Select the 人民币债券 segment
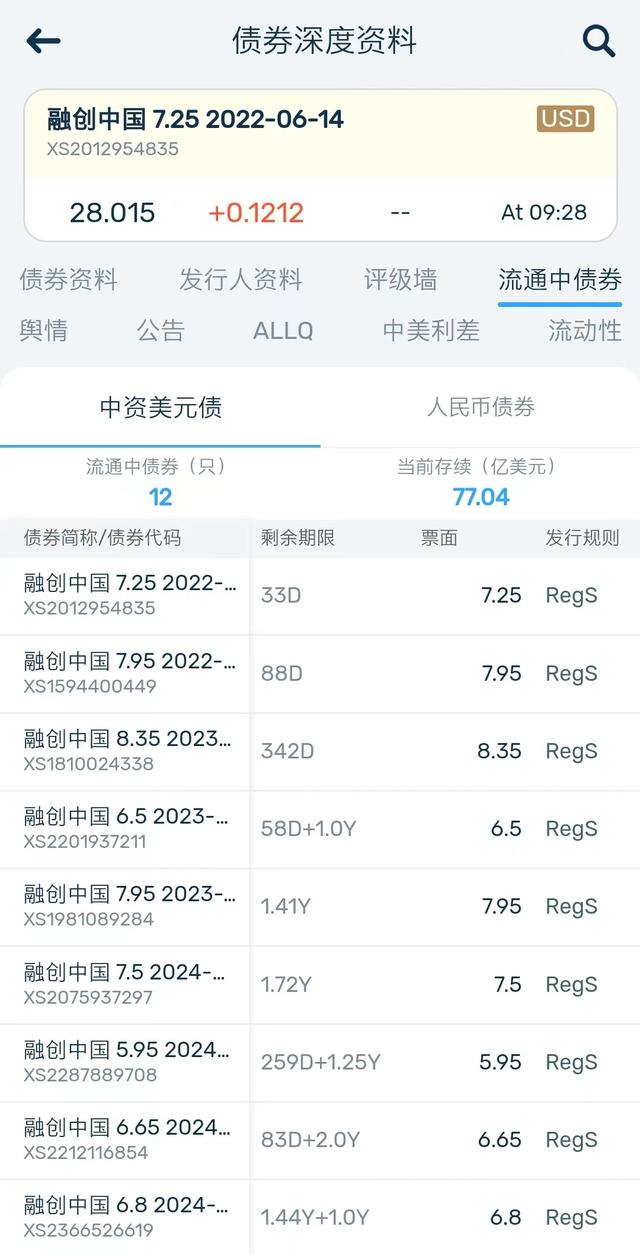The height and width of the screenshot is (1255, 640). [x=481, y=407]
